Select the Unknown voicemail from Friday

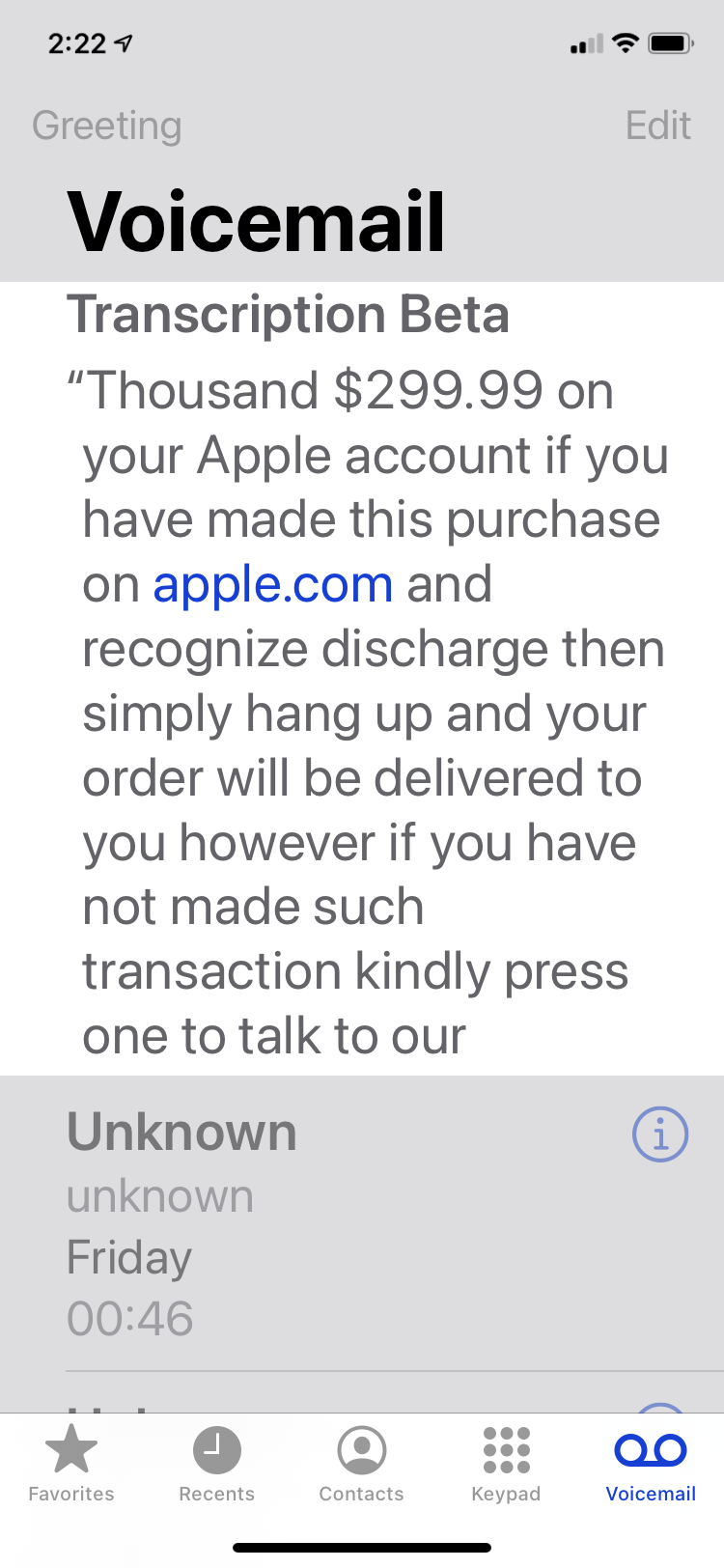[x=290, y=1224]
